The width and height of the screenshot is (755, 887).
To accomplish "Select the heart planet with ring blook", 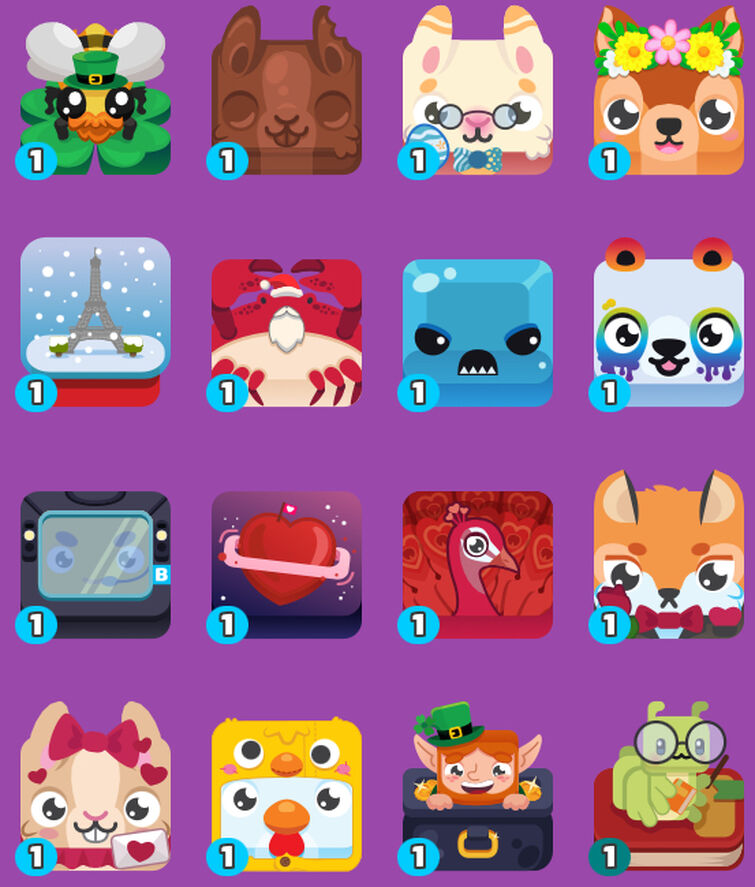I will pyautogui.click(x=286, y=565).
